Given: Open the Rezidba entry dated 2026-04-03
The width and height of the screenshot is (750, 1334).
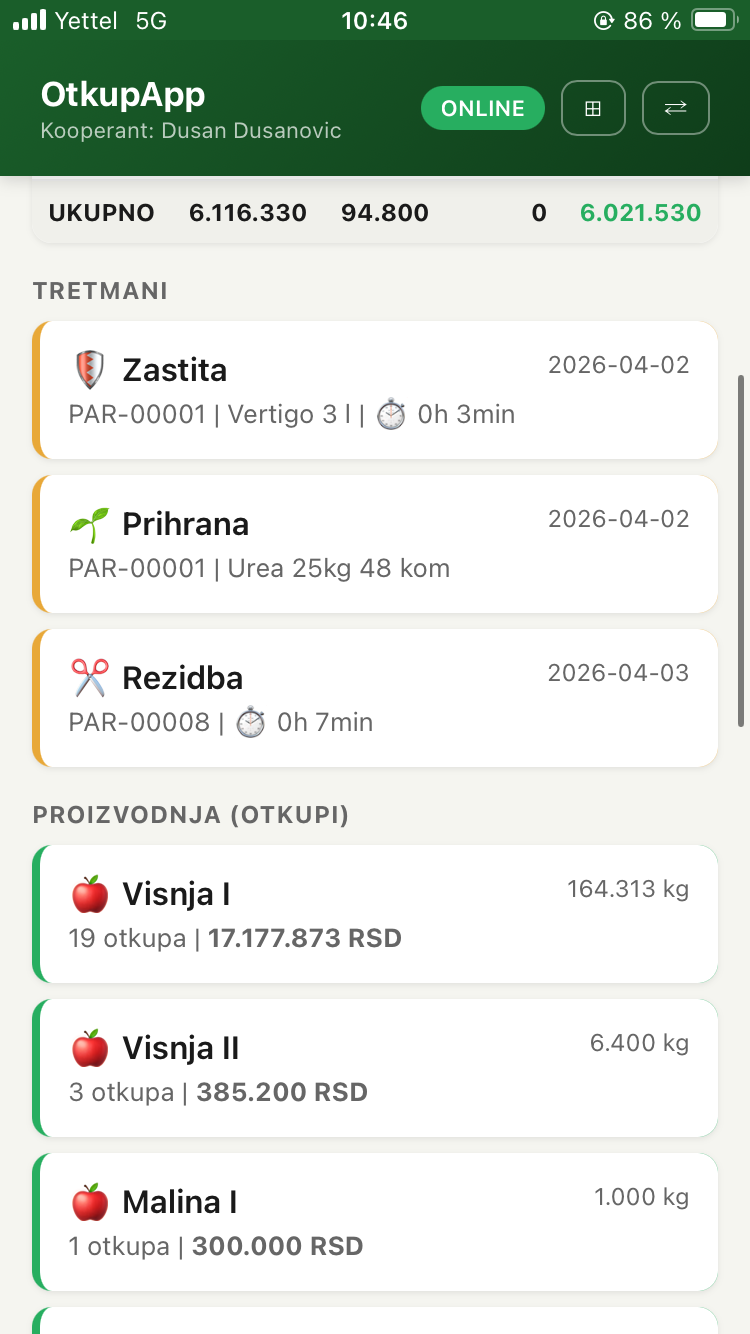Looking at the screenshot, I should [375, 697].
